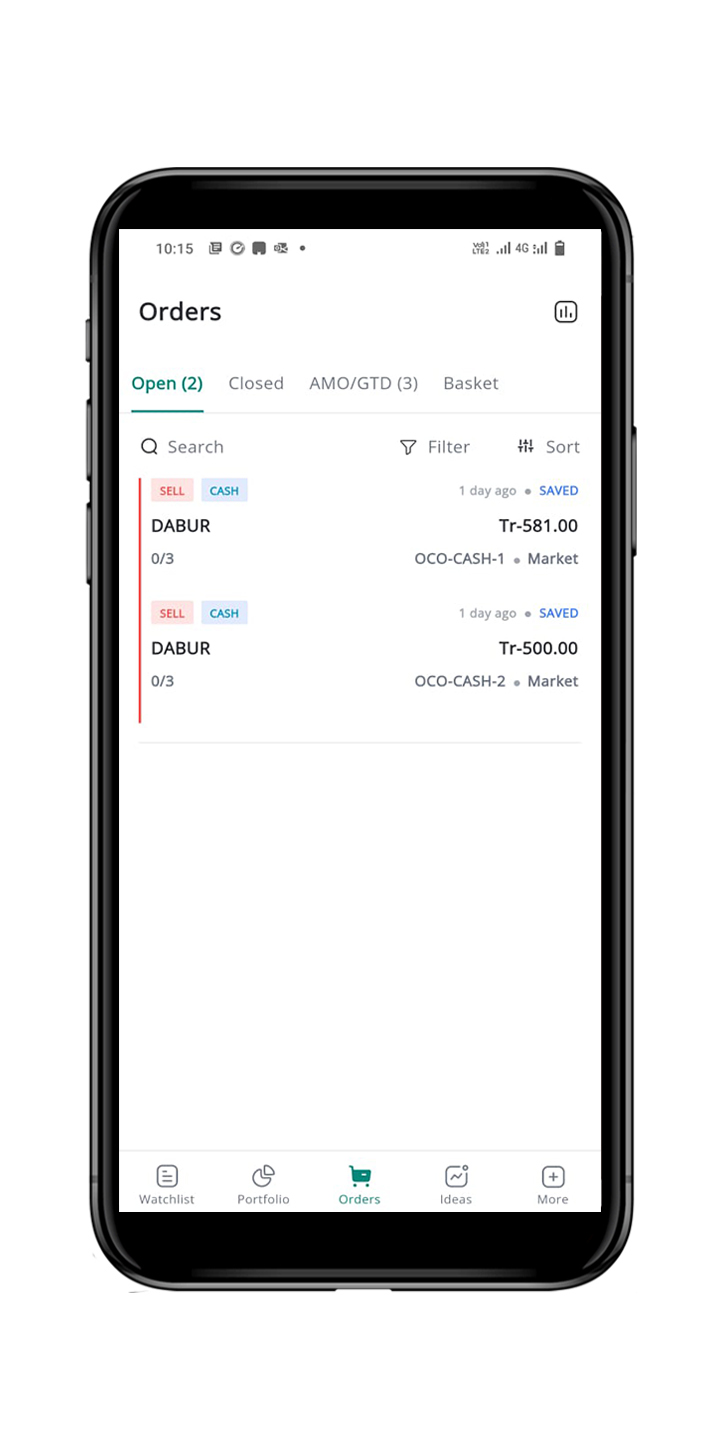
Task: Go to the Watchlist tab
Action: click(167, 1185)
